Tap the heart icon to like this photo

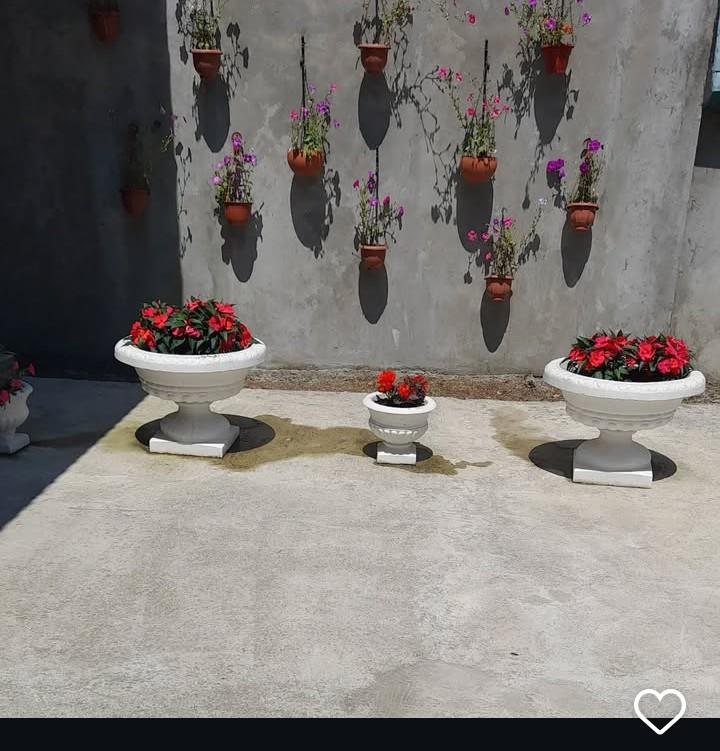[660, 710]
